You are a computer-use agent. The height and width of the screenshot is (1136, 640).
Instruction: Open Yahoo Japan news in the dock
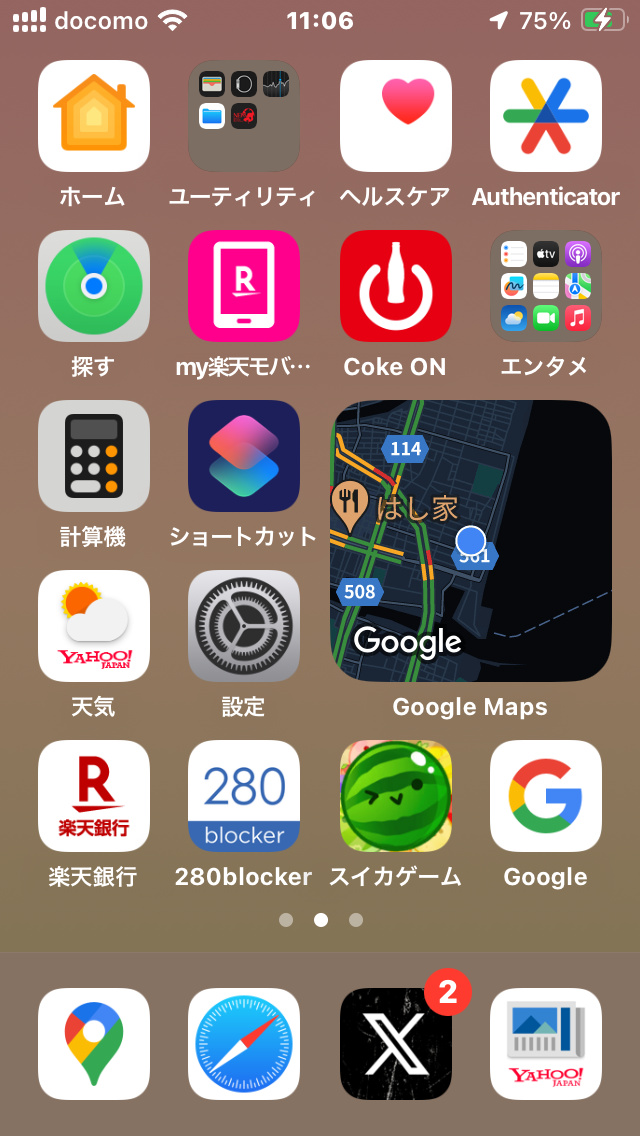click(546, 1044)
